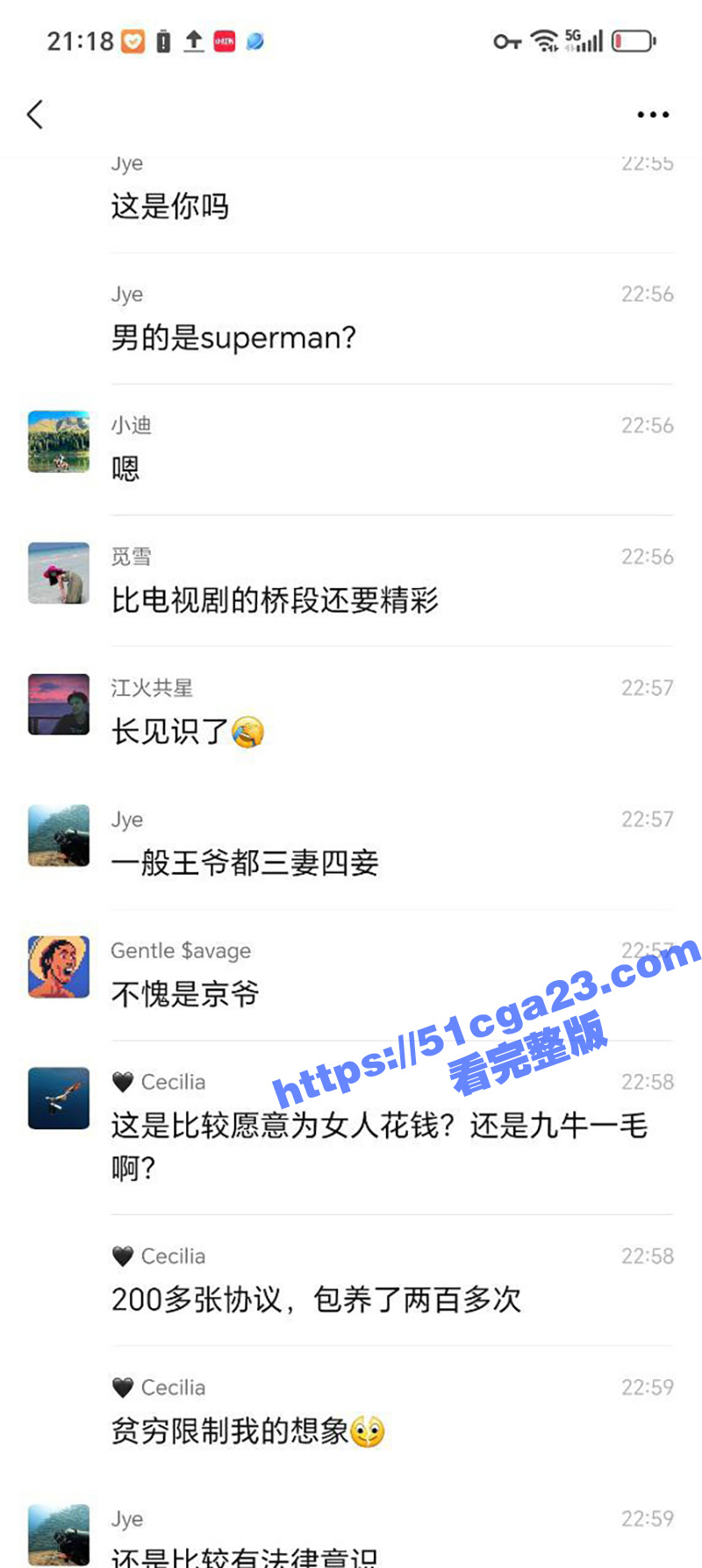This screenshot has width=702, height=1568.
Task: View 觅雪's avatar picture
Action: [58, 573]
